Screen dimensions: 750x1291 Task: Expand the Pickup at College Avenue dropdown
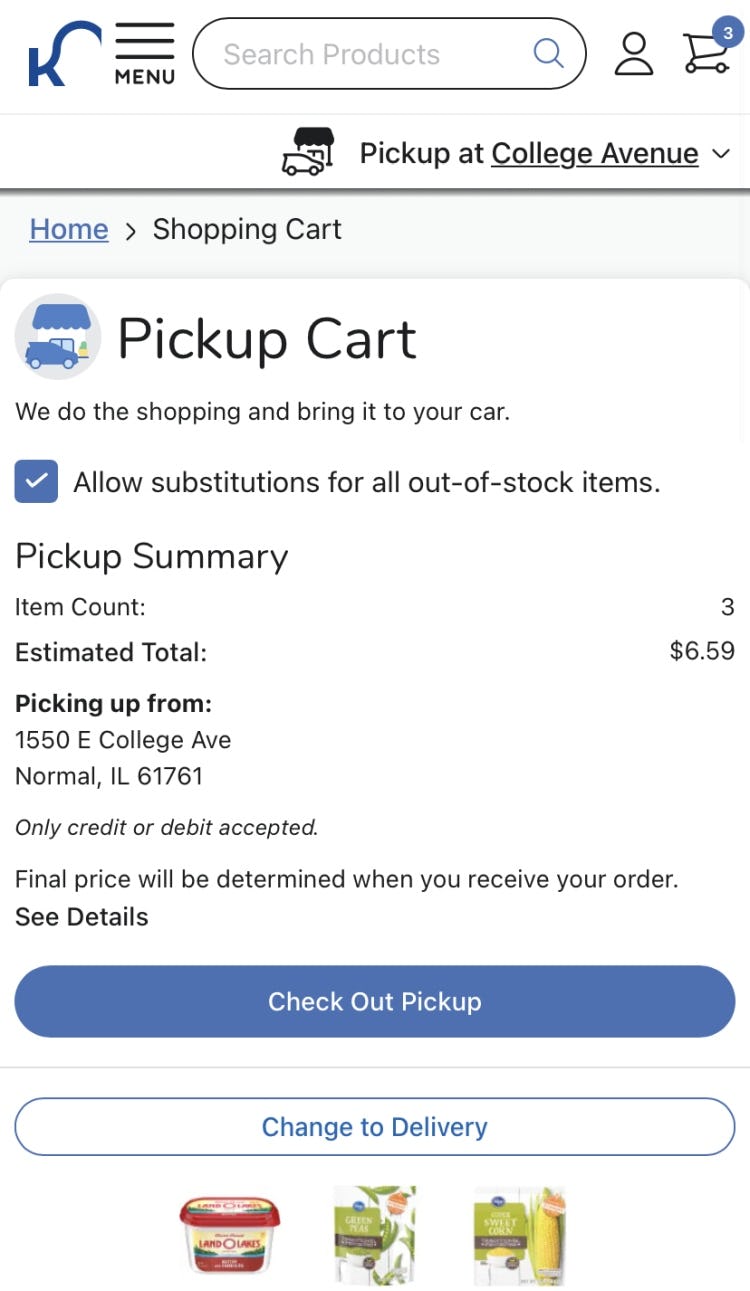point(720,154)
